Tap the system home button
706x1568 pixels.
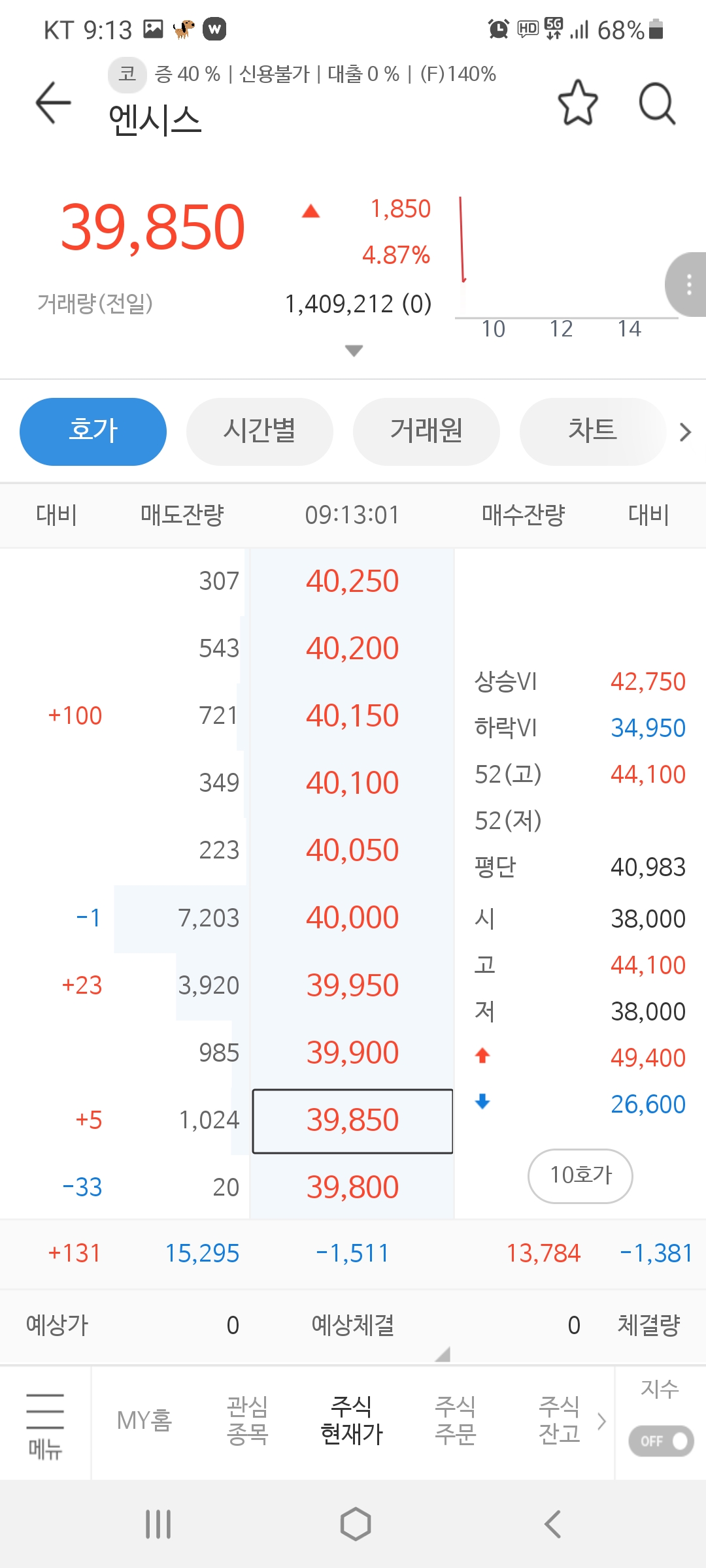(x=356, y=1524)
